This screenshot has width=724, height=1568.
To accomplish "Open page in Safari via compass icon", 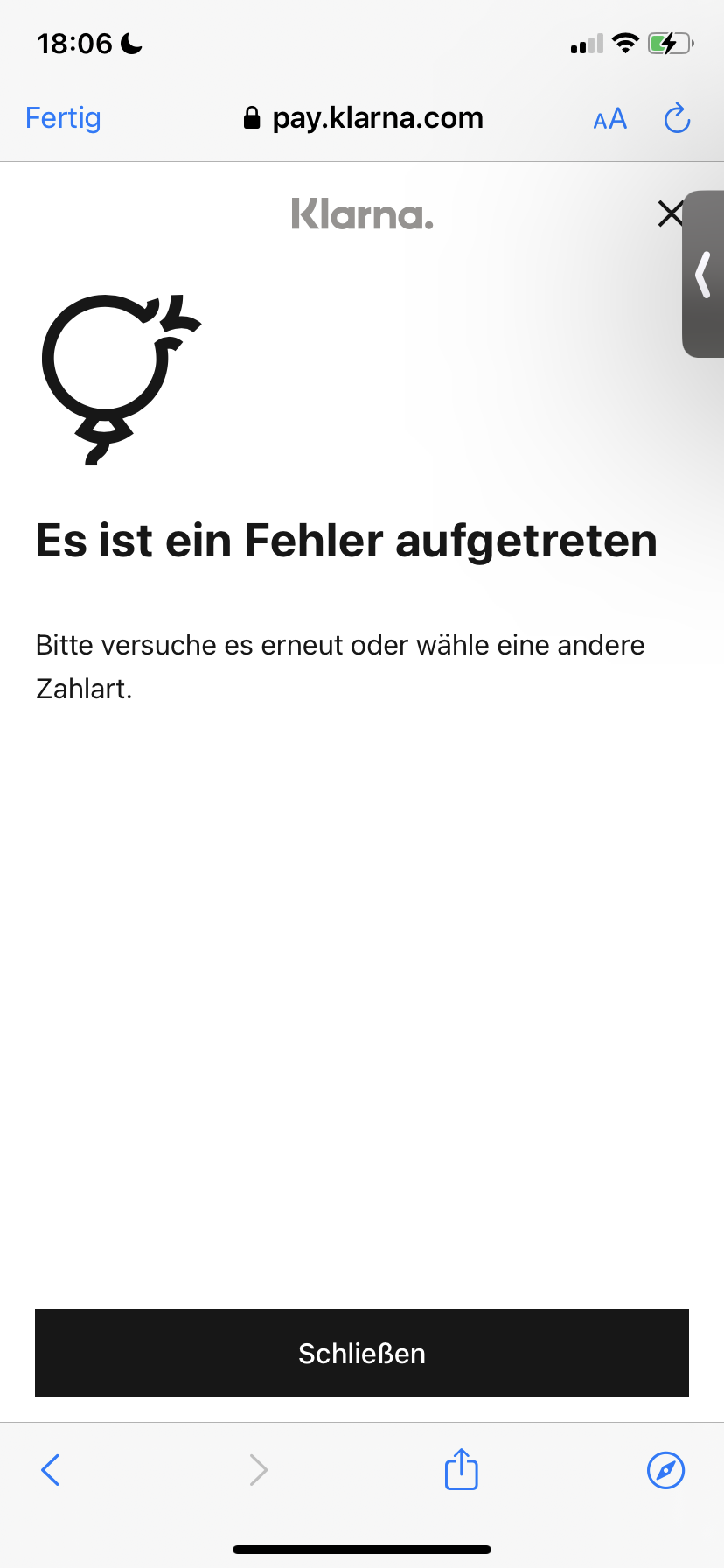I will [665, 1470].
